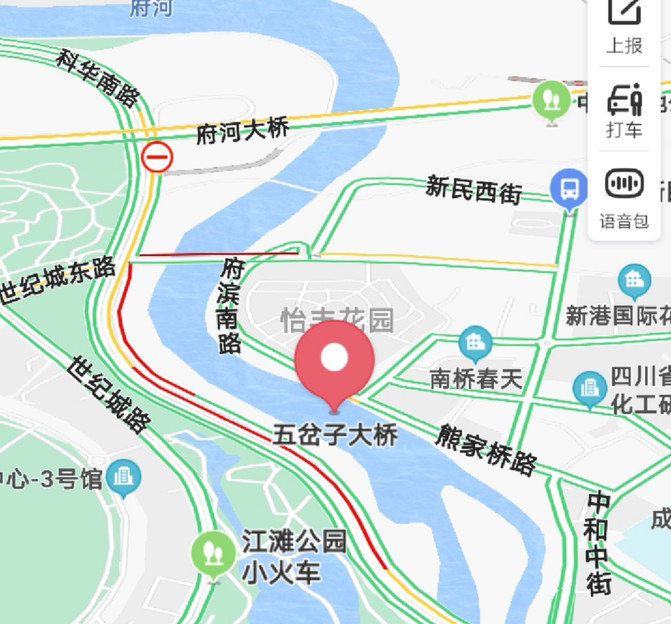Screen dimensions: 671x624
Task: Select the 南桥春天 building marker
Action: coord(476,345)
